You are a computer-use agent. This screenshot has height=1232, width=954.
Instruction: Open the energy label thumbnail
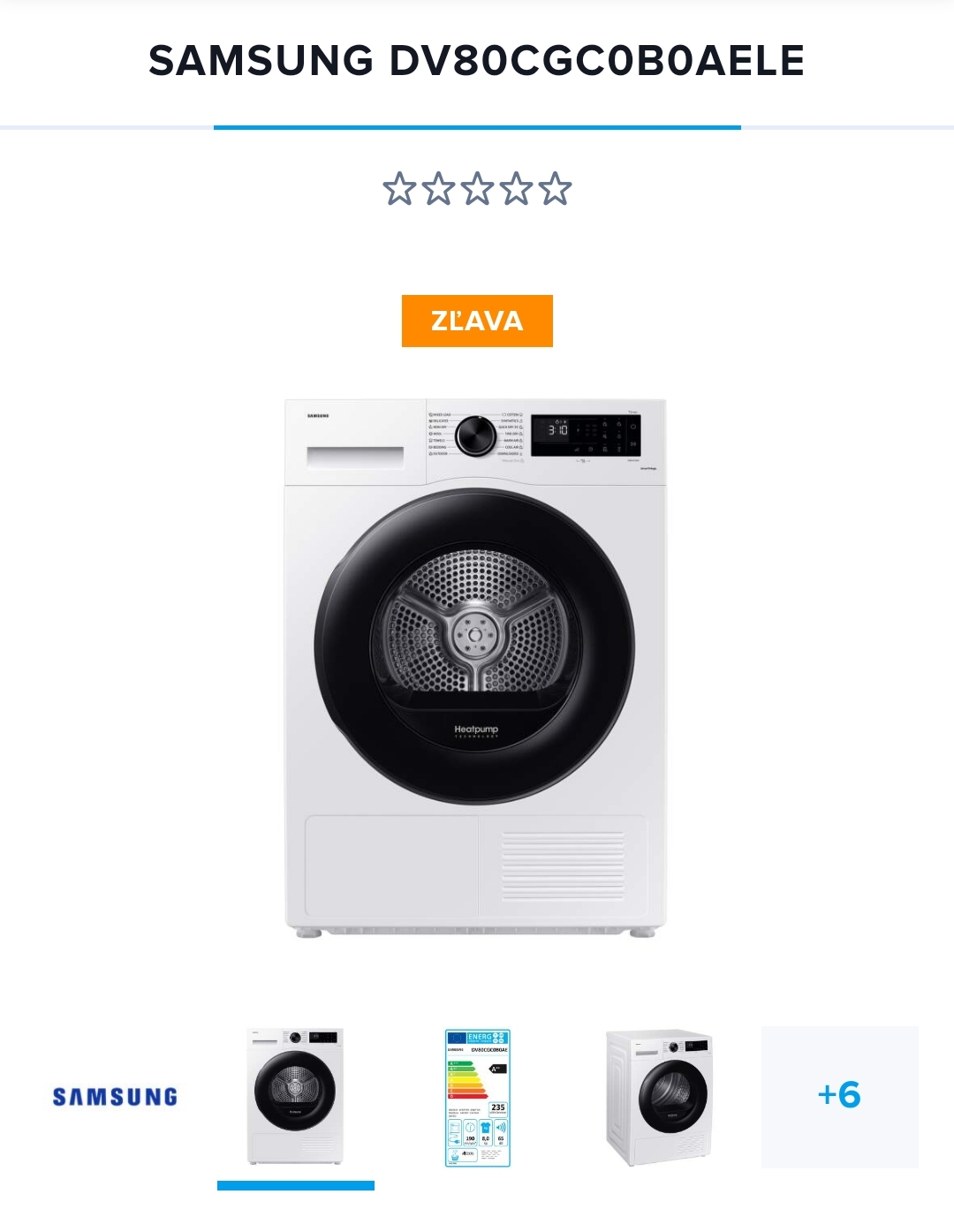(477, 1097)
